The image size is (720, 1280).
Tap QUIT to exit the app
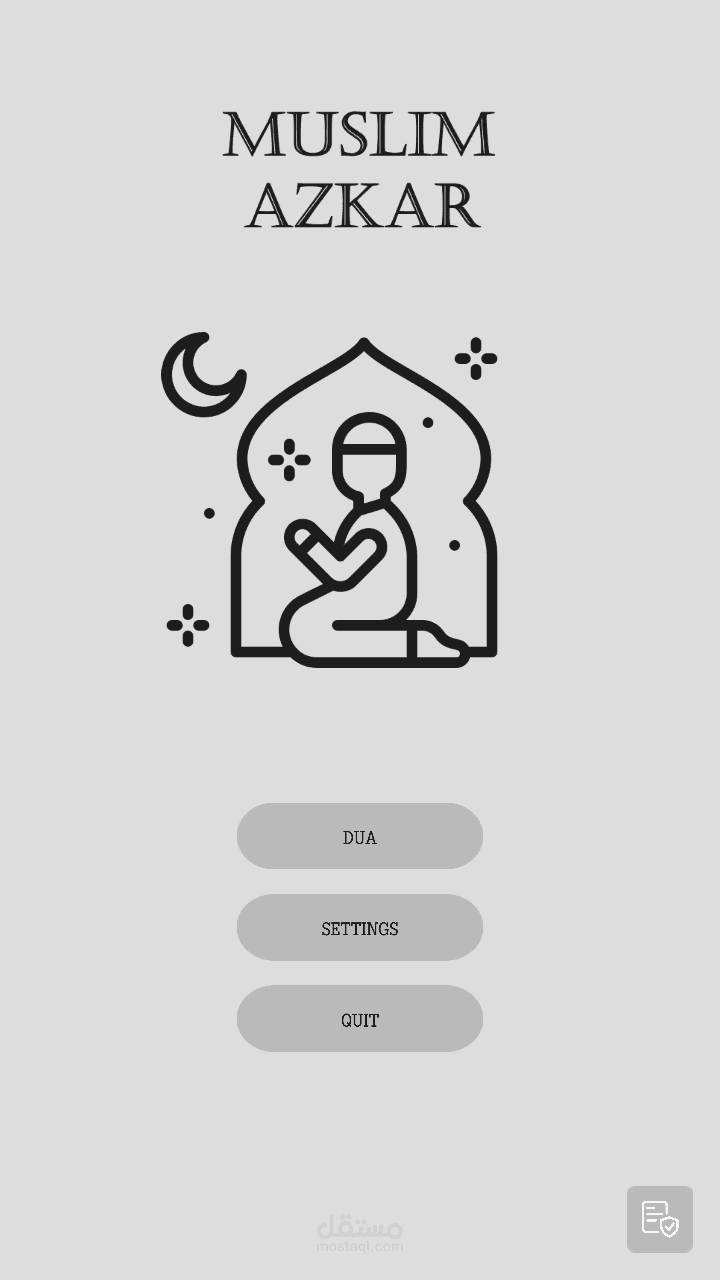click(360, 1018)
